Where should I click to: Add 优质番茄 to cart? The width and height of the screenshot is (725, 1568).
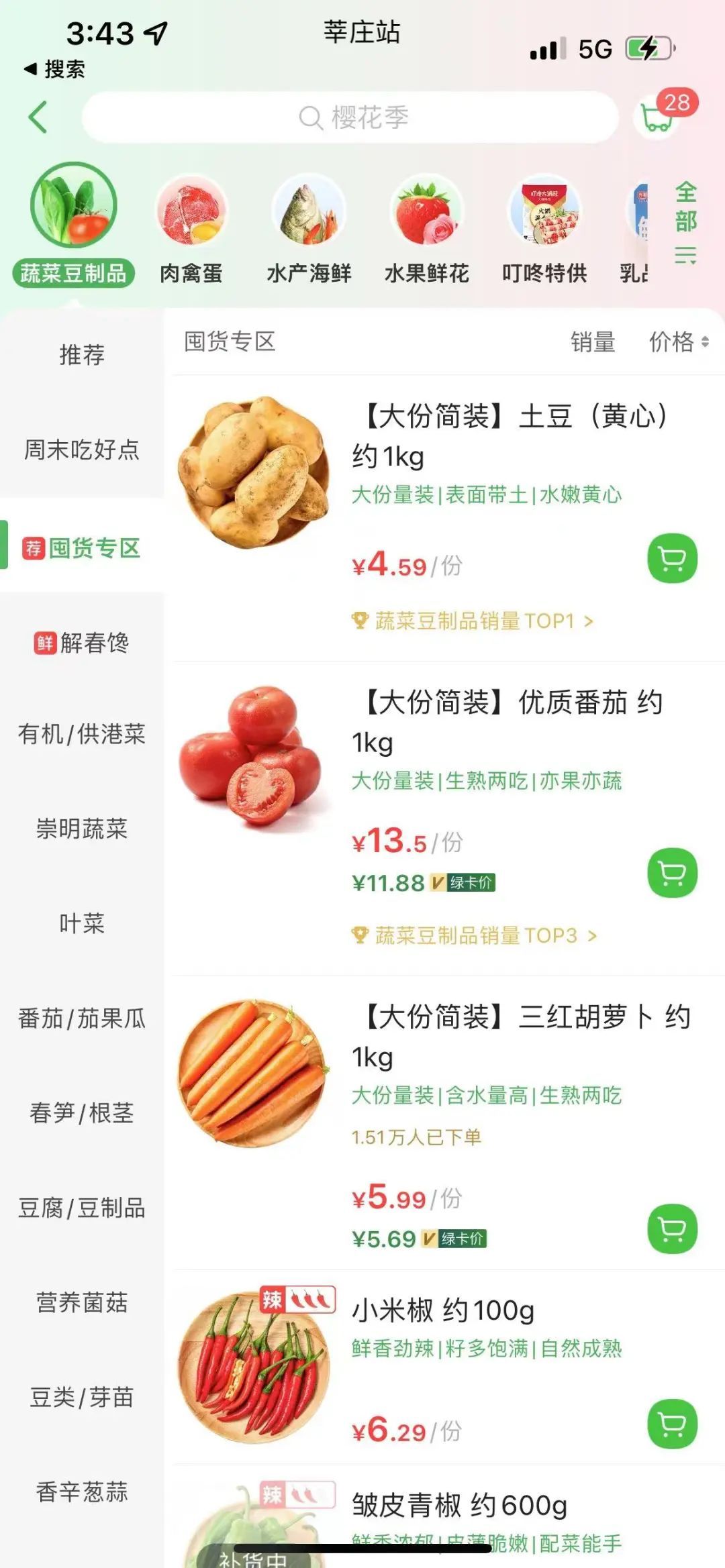(672, 873)
